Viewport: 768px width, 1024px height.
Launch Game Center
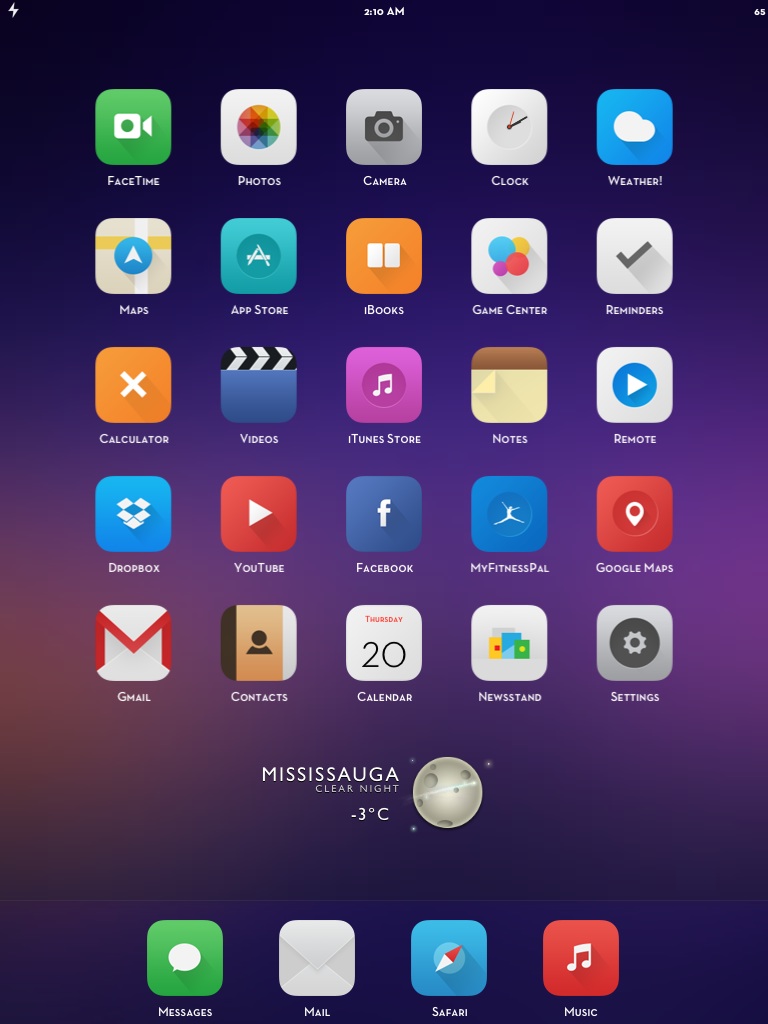(x=509, y=256)
